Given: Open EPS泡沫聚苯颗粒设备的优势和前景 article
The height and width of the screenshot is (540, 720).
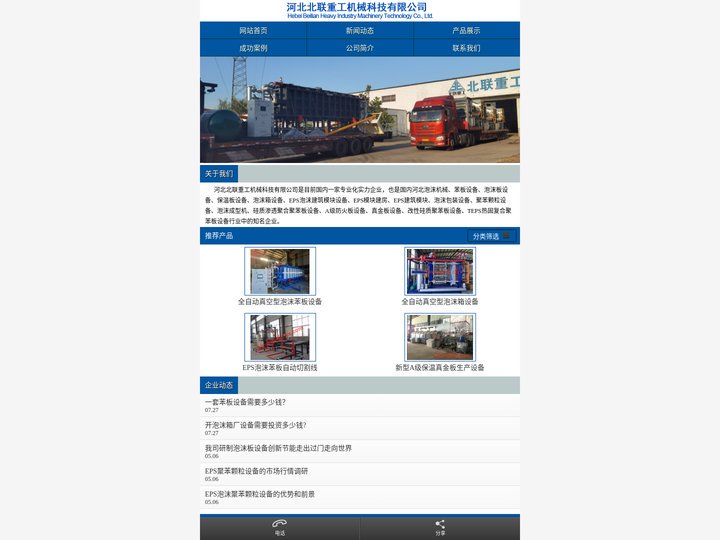Looking at the screenshot, I should 260,494.
